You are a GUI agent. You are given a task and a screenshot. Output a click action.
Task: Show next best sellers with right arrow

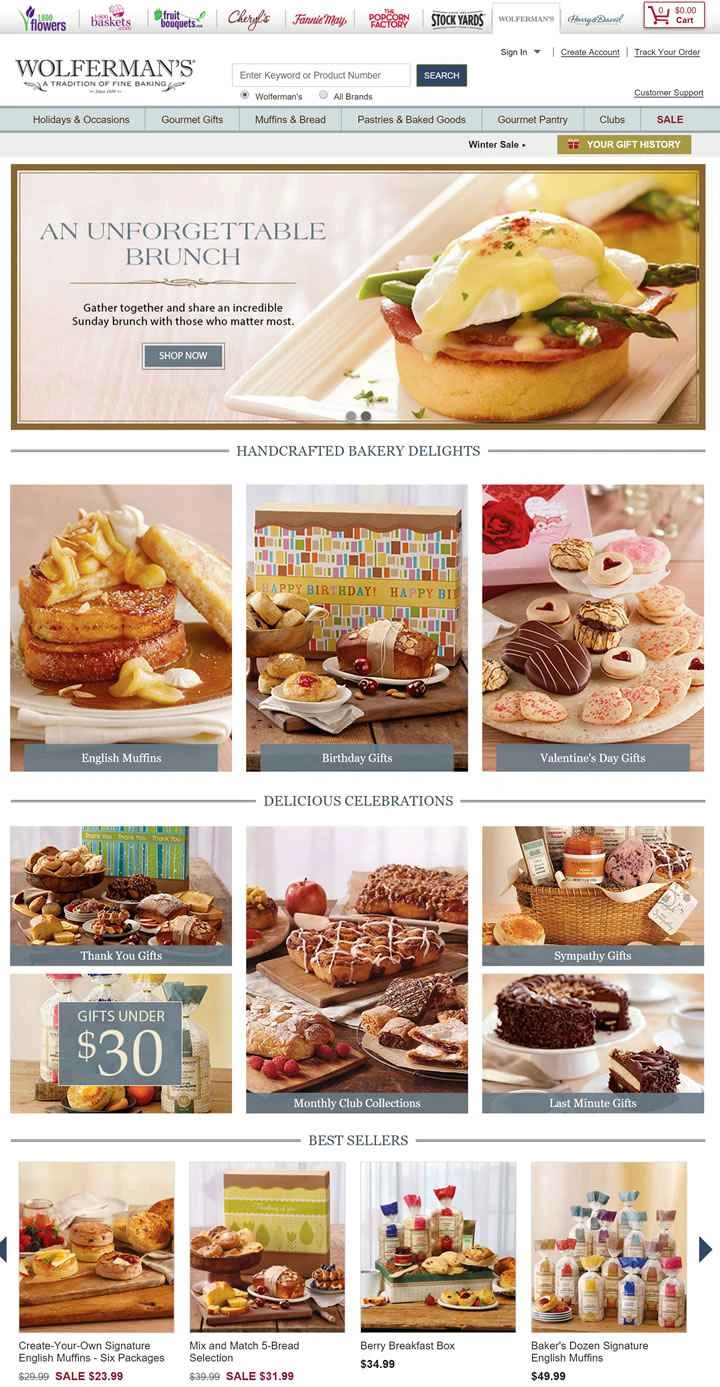pos(705,1249)
